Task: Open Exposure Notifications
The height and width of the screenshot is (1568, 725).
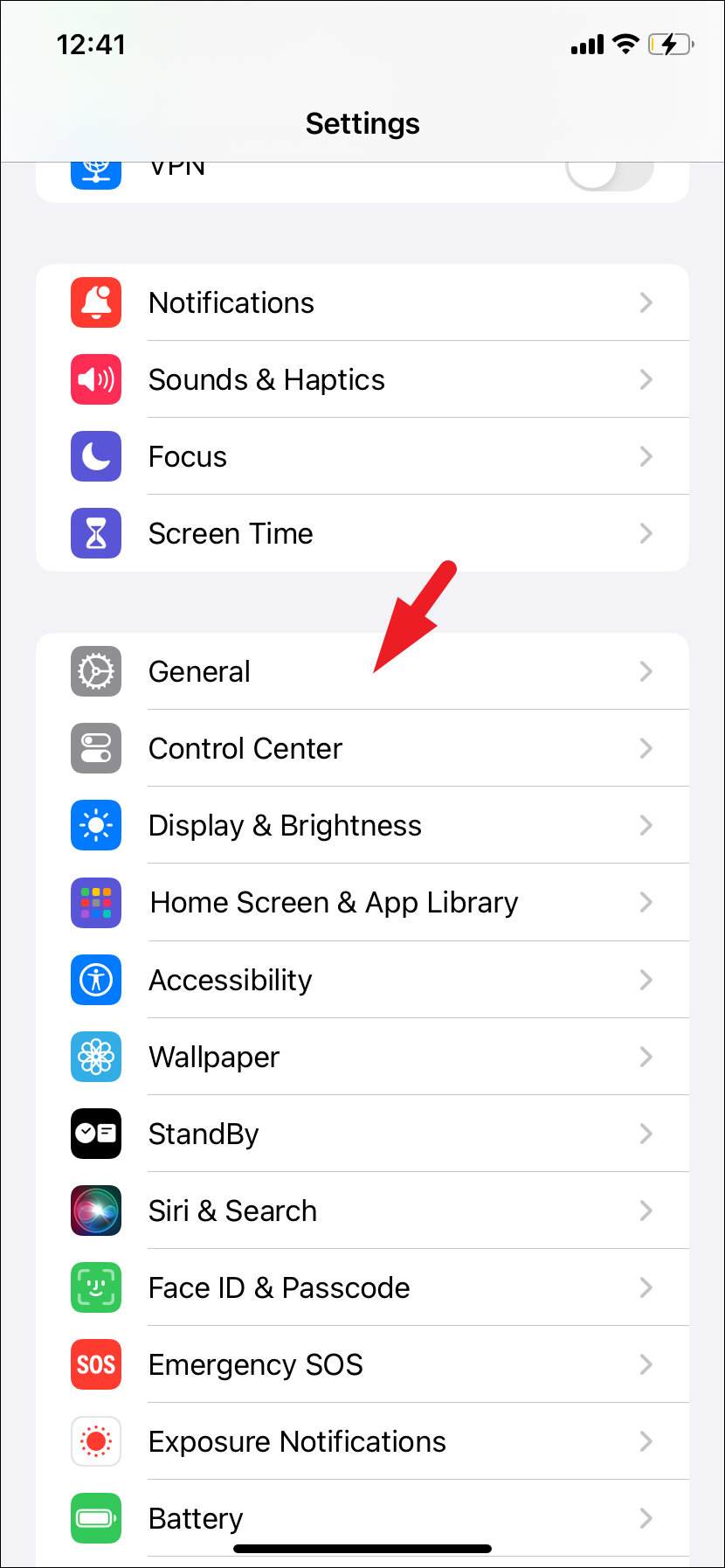Action: point(362,1441)
